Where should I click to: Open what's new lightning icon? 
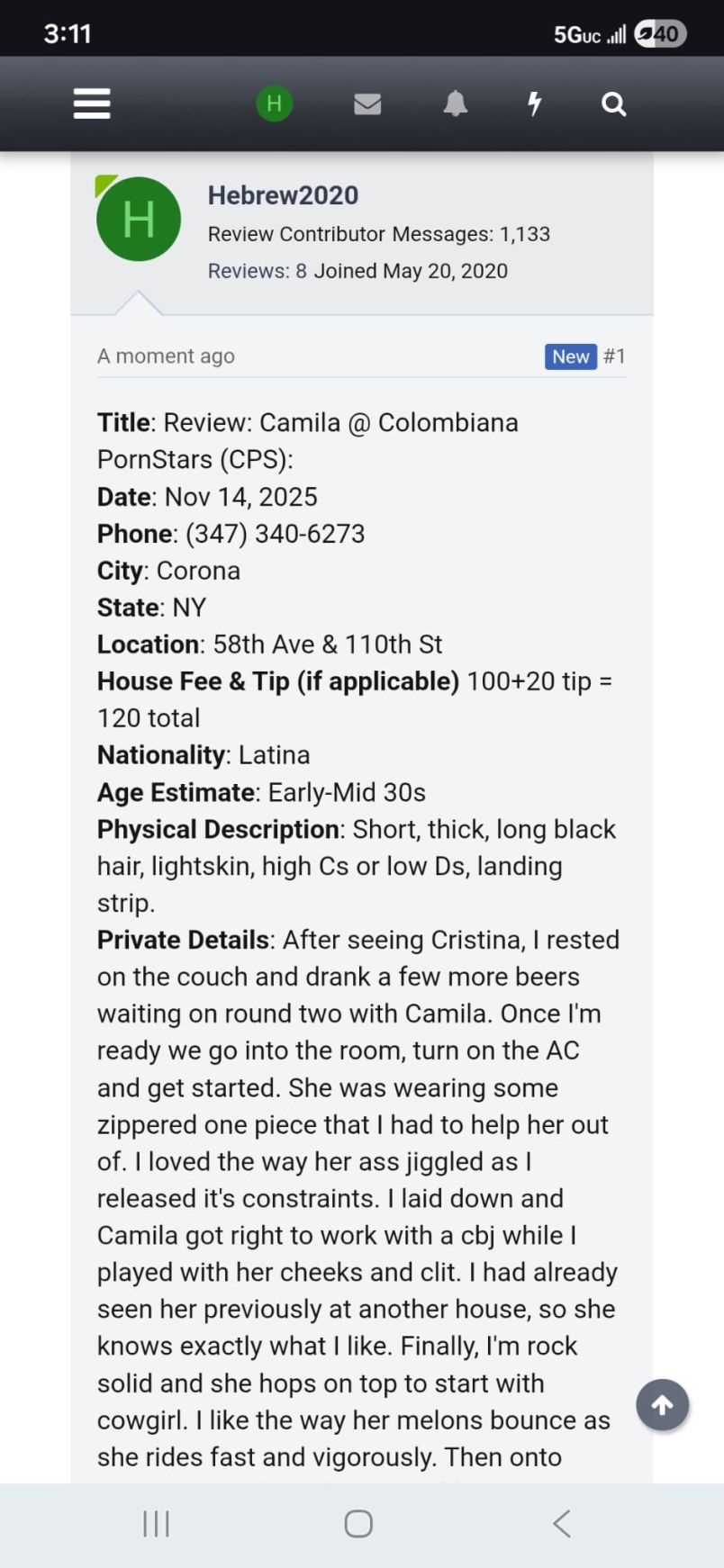coord(534,104)
